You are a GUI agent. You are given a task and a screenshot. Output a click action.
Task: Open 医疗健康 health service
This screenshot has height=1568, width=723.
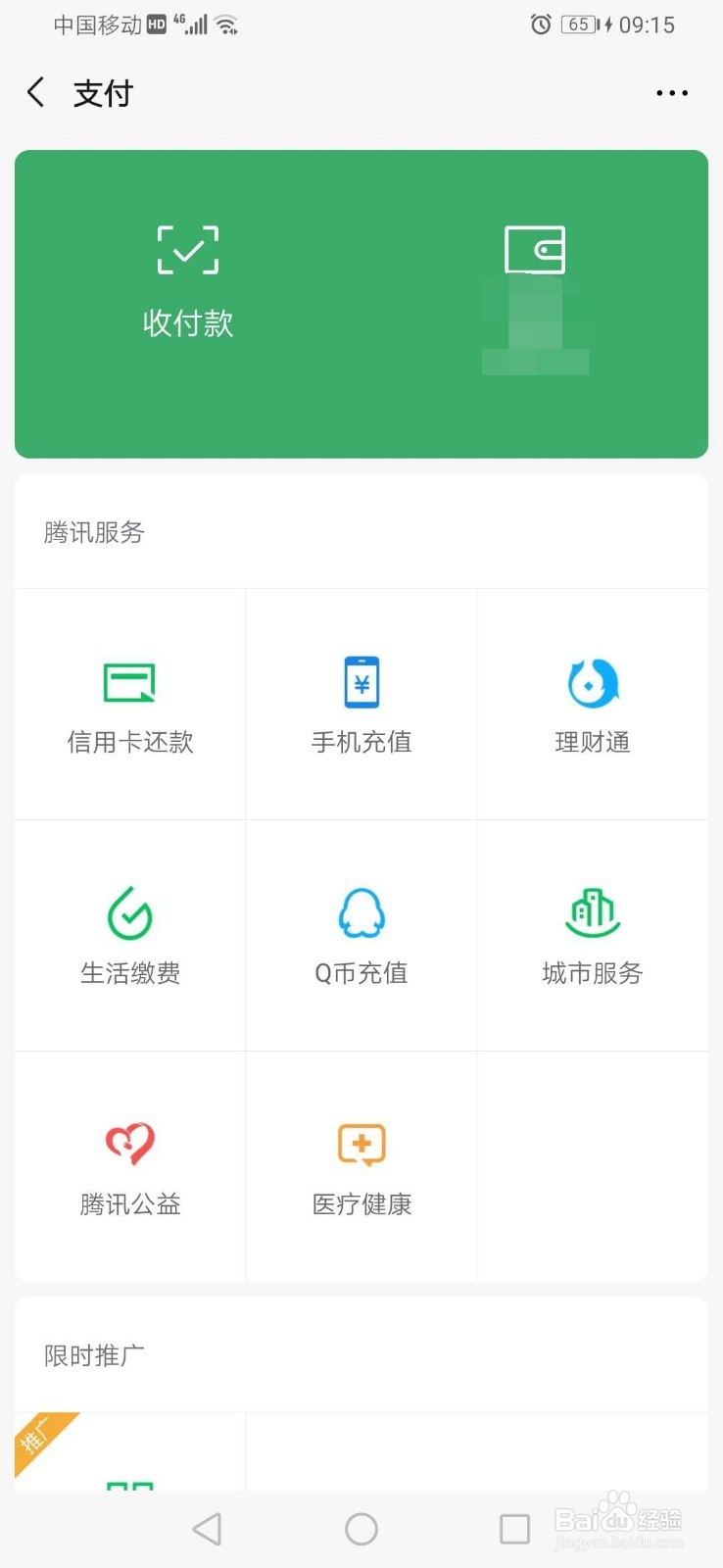coord(361,1167)
